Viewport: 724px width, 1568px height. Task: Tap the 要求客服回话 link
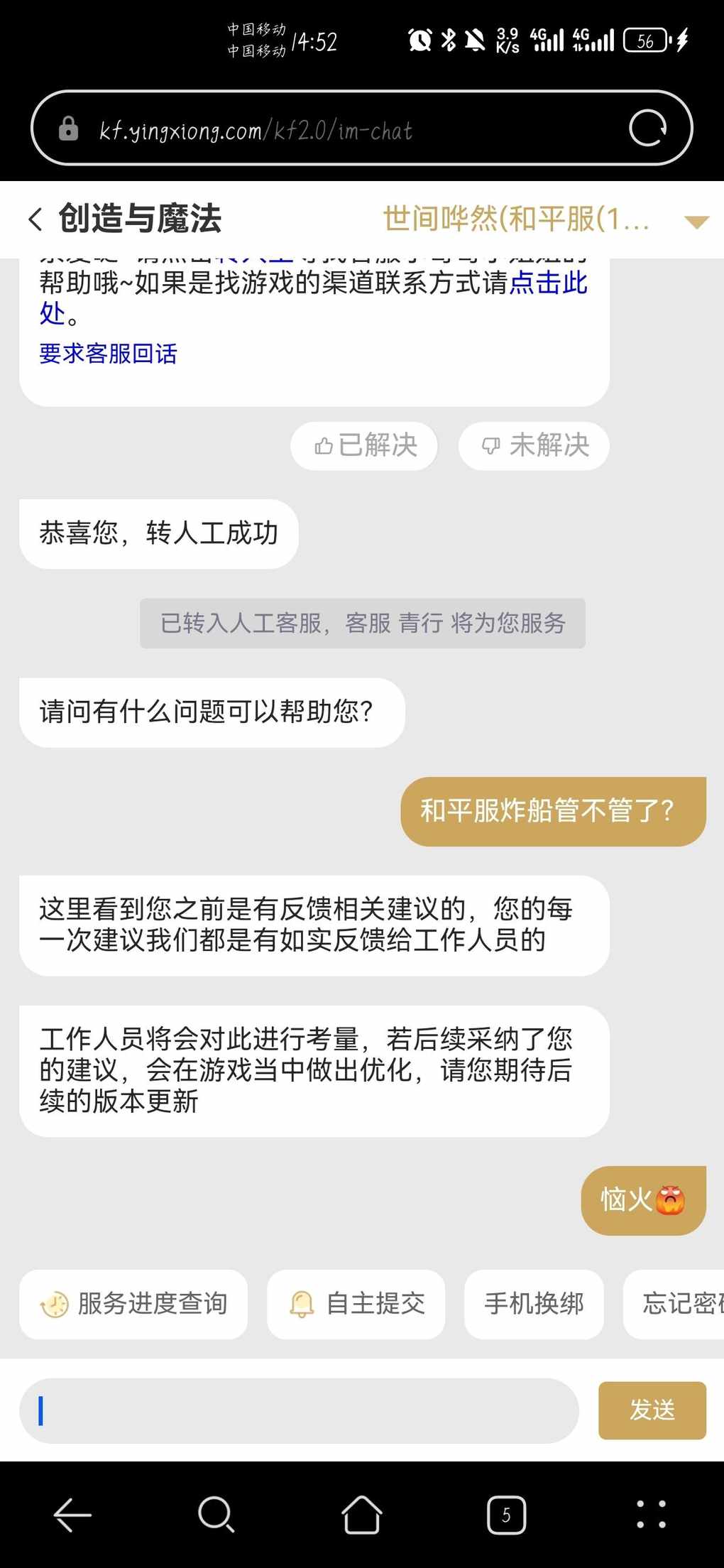click(108, 354)
